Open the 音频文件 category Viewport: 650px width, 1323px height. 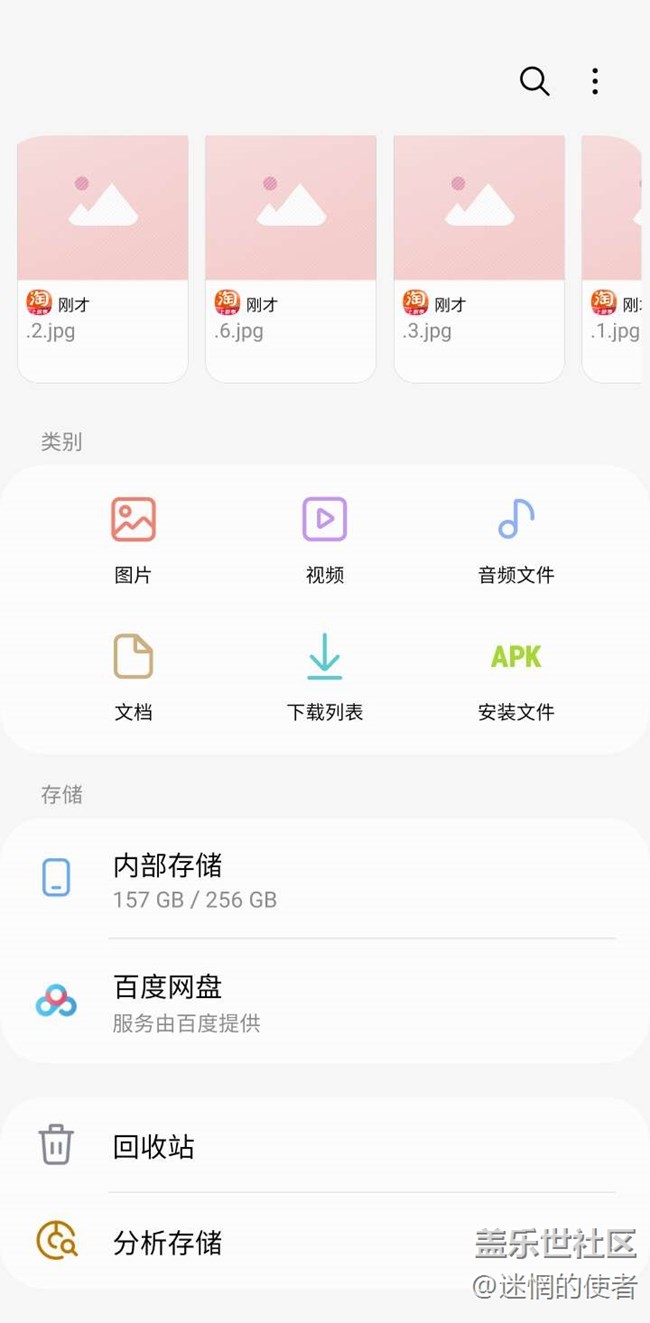coord(516,539)
